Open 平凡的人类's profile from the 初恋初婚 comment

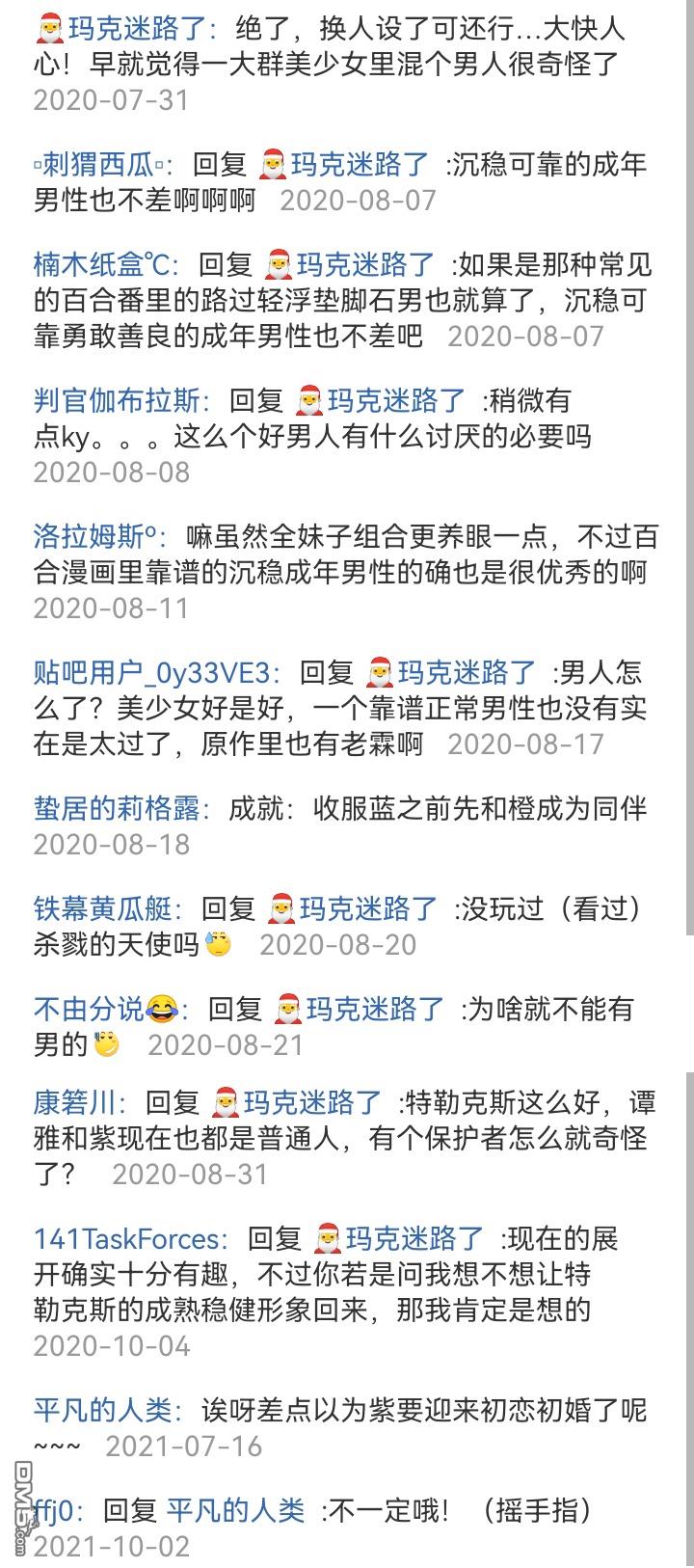pyautogui.click(x=103, y=1410)
